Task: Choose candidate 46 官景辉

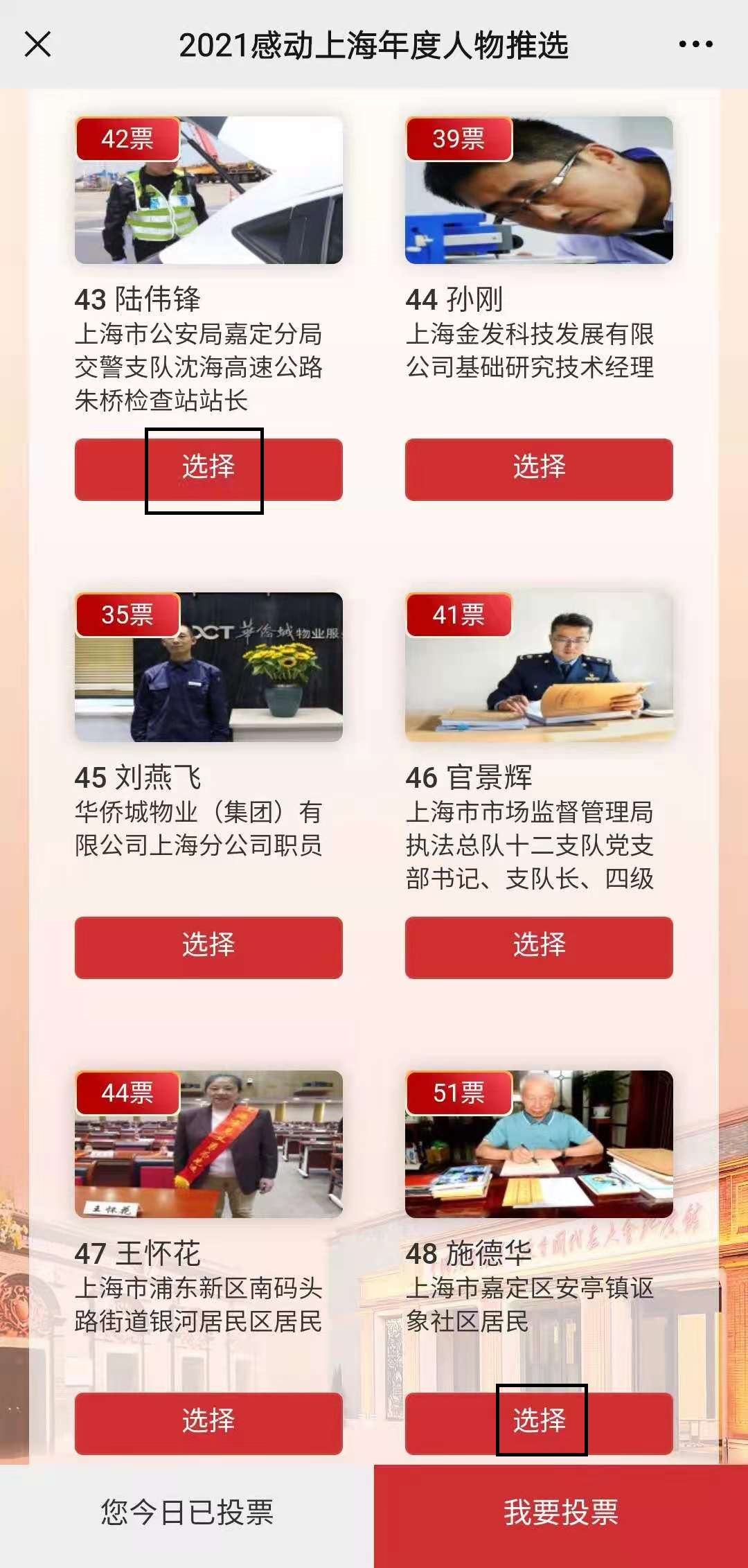Action: pos(539,947)
